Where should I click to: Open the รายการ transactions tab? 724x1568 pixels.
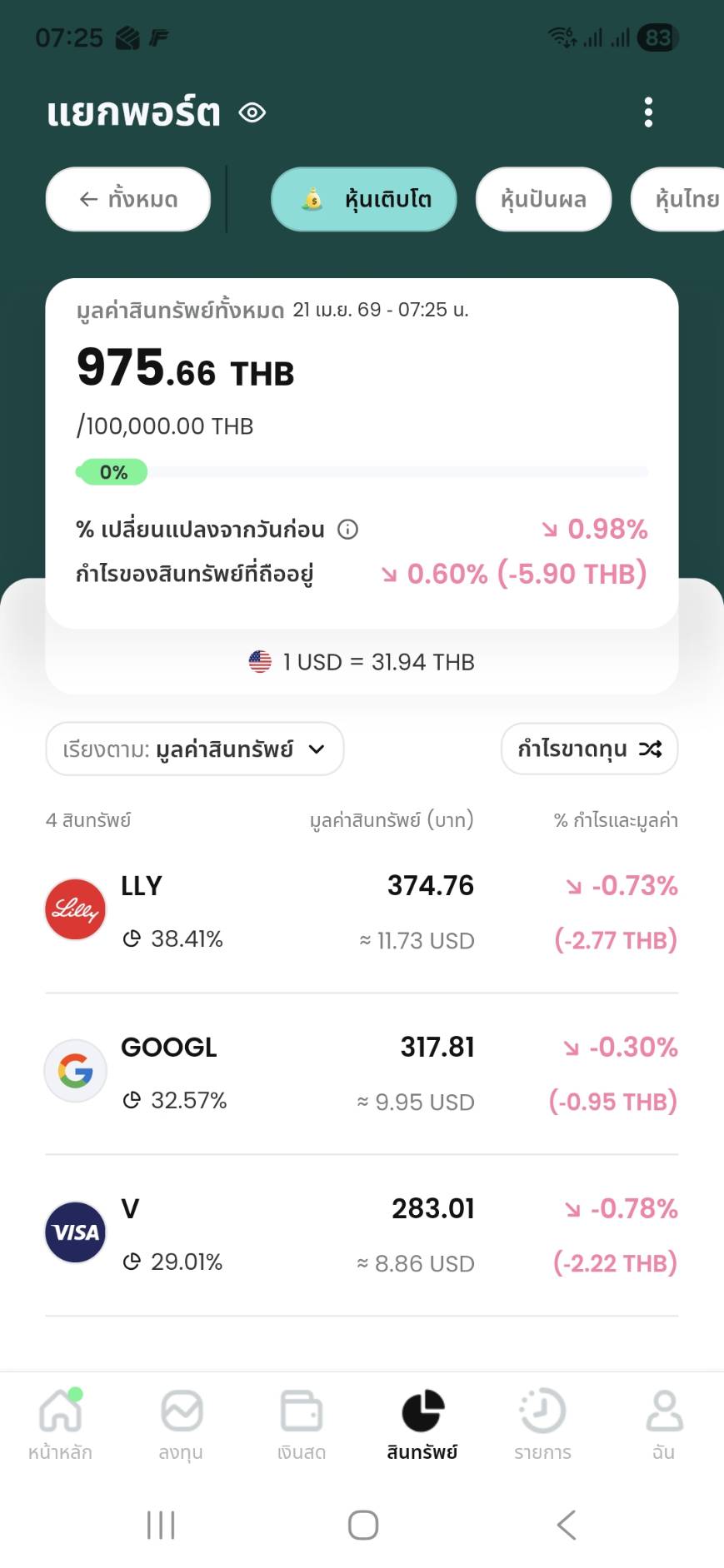coord(542,1425)
